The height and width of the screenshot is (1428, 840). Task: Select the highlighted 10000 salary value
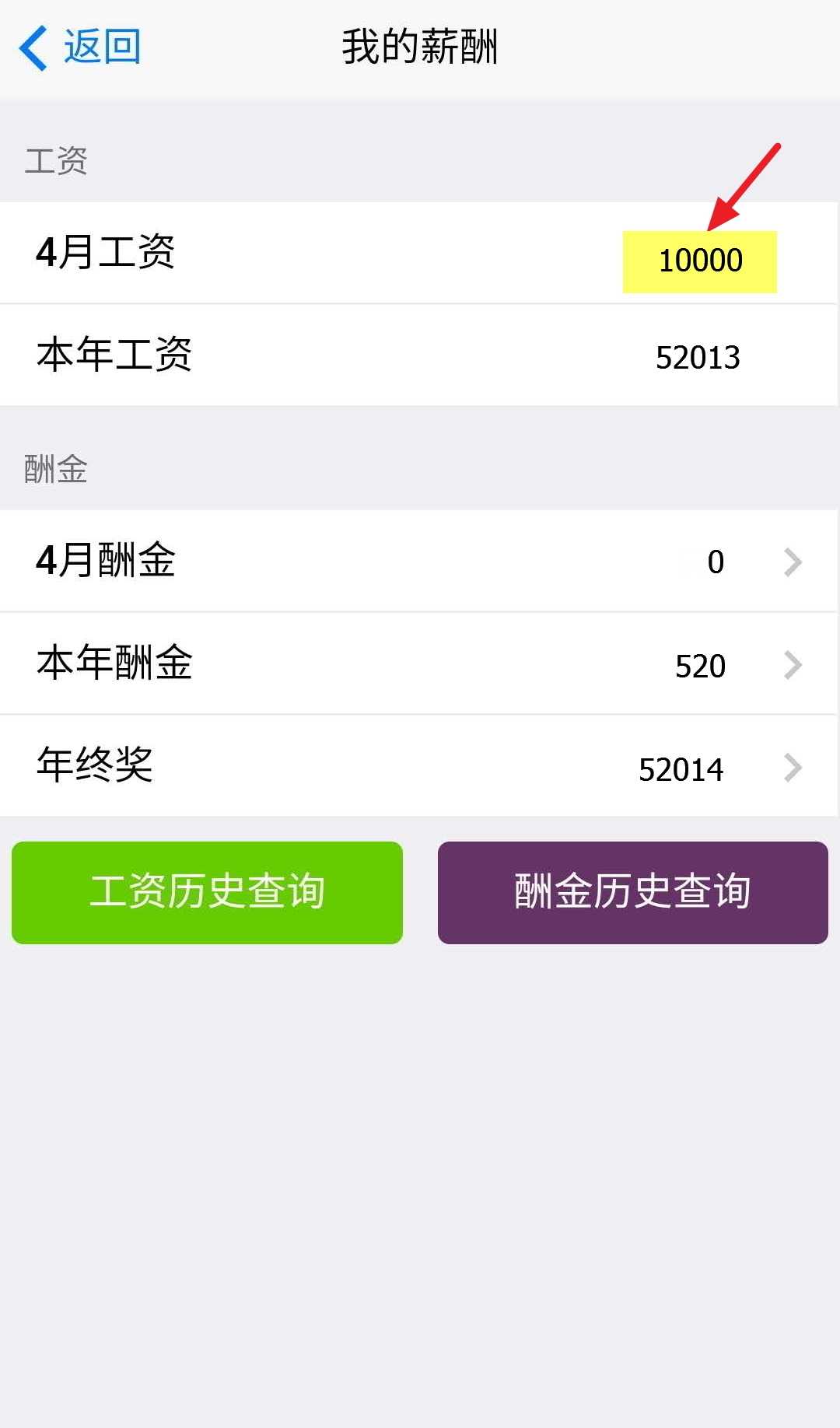point(699,260)
